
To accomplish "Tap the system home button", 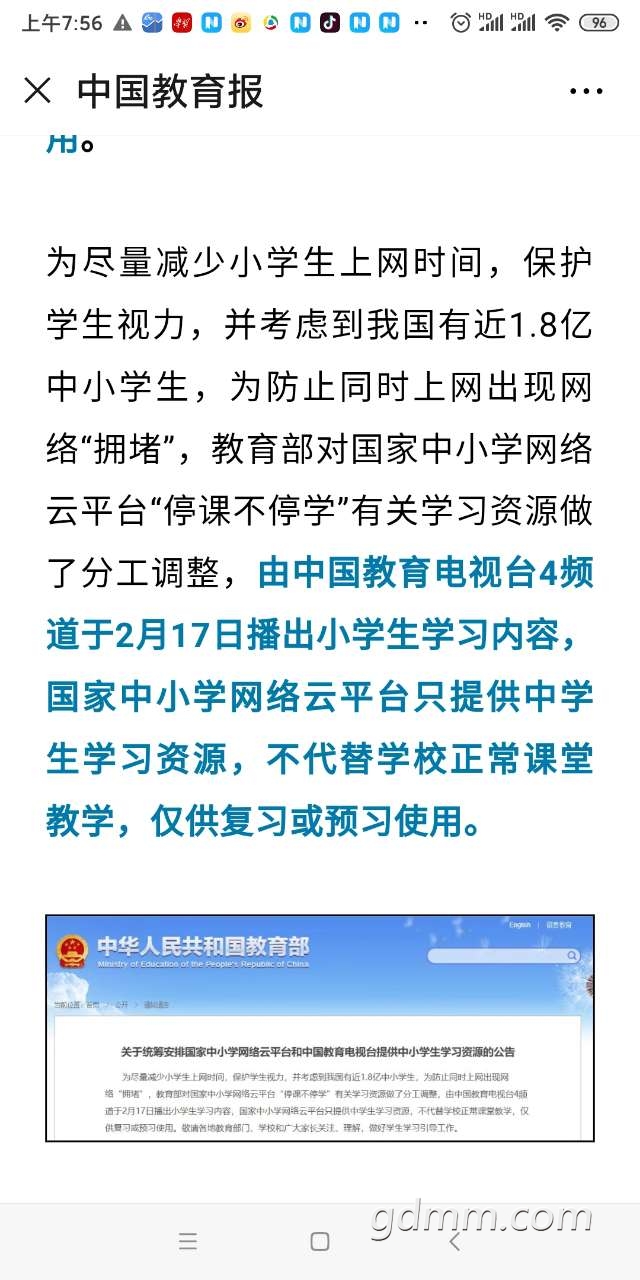I will (x=320, y=1241).
